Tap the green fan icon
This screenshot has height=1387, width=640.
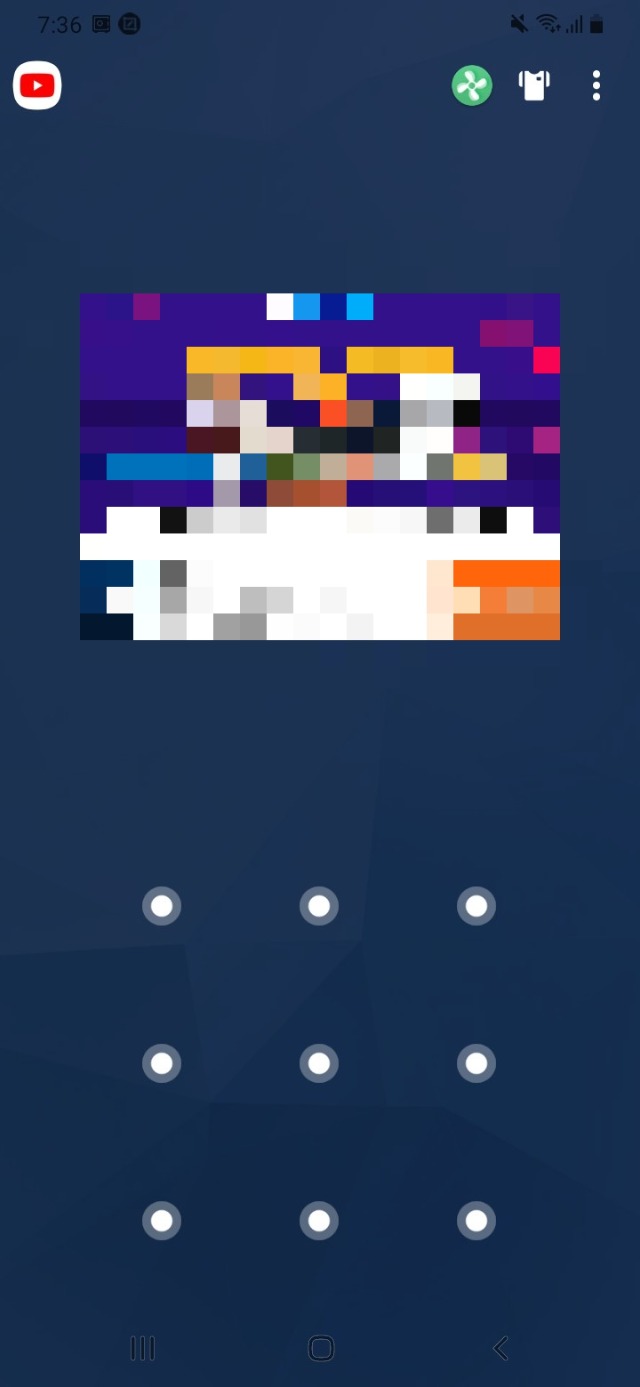(471, 86)
